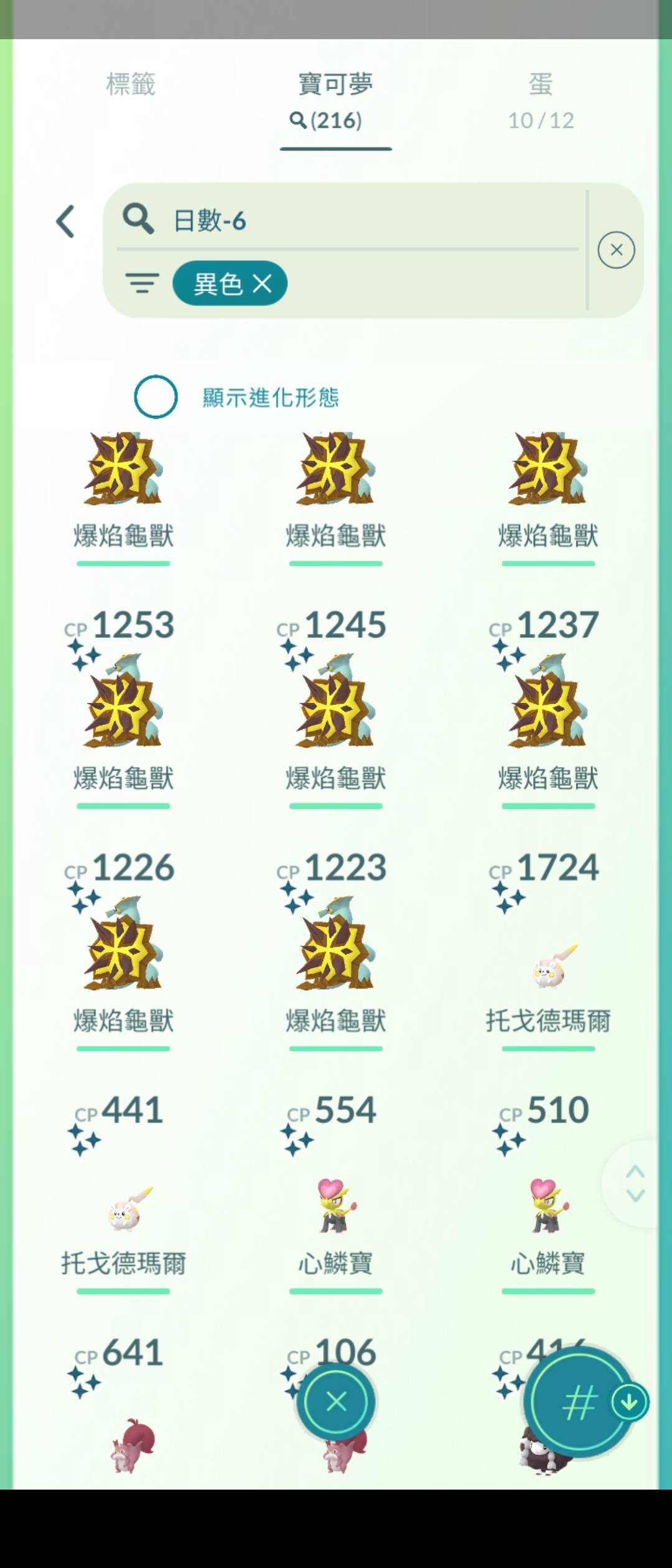
Task: Remove the 異色 filter chip
Action: pos(263,284)
